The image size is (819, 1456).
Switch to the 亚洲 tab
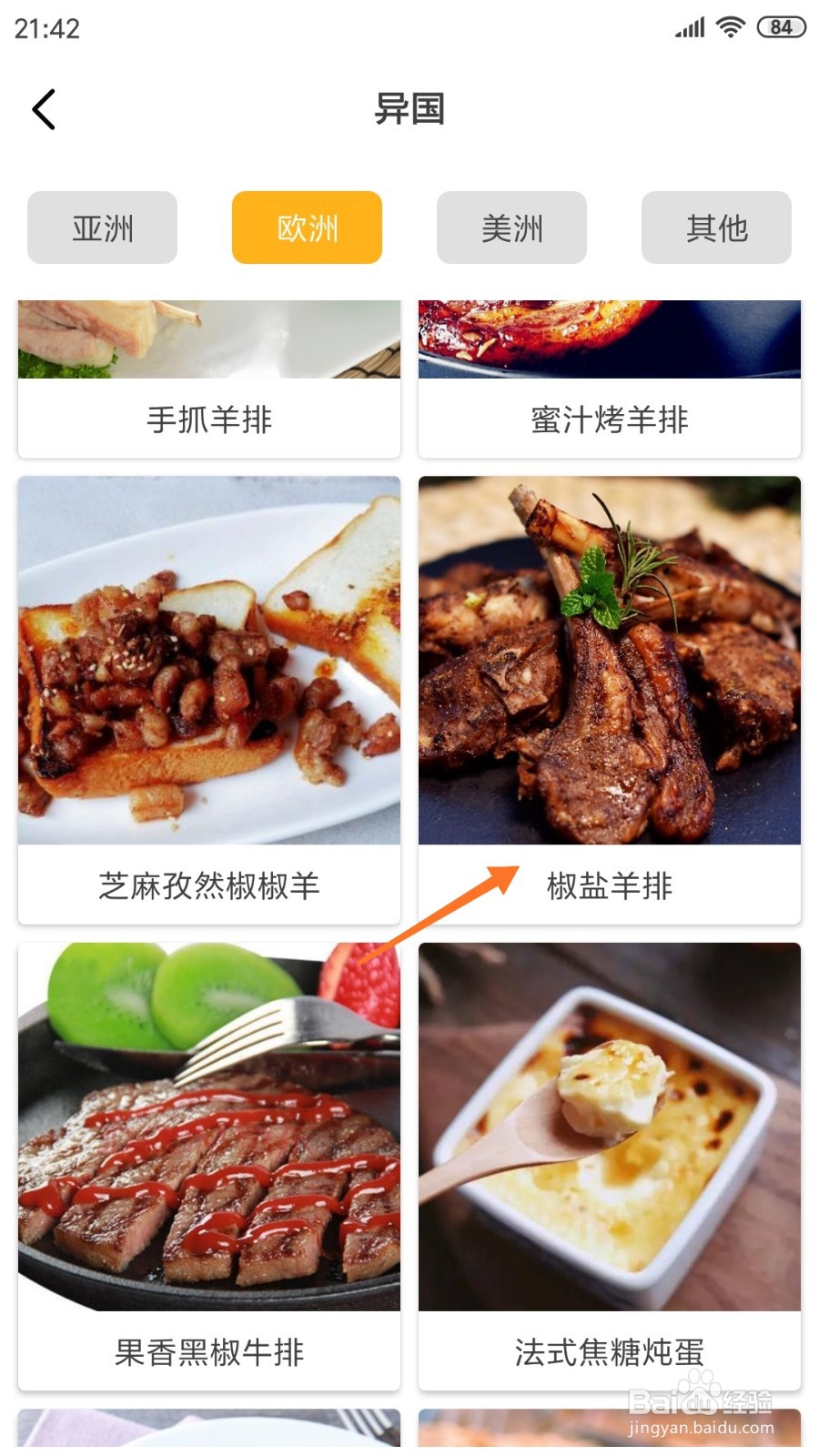click(102, 227)
